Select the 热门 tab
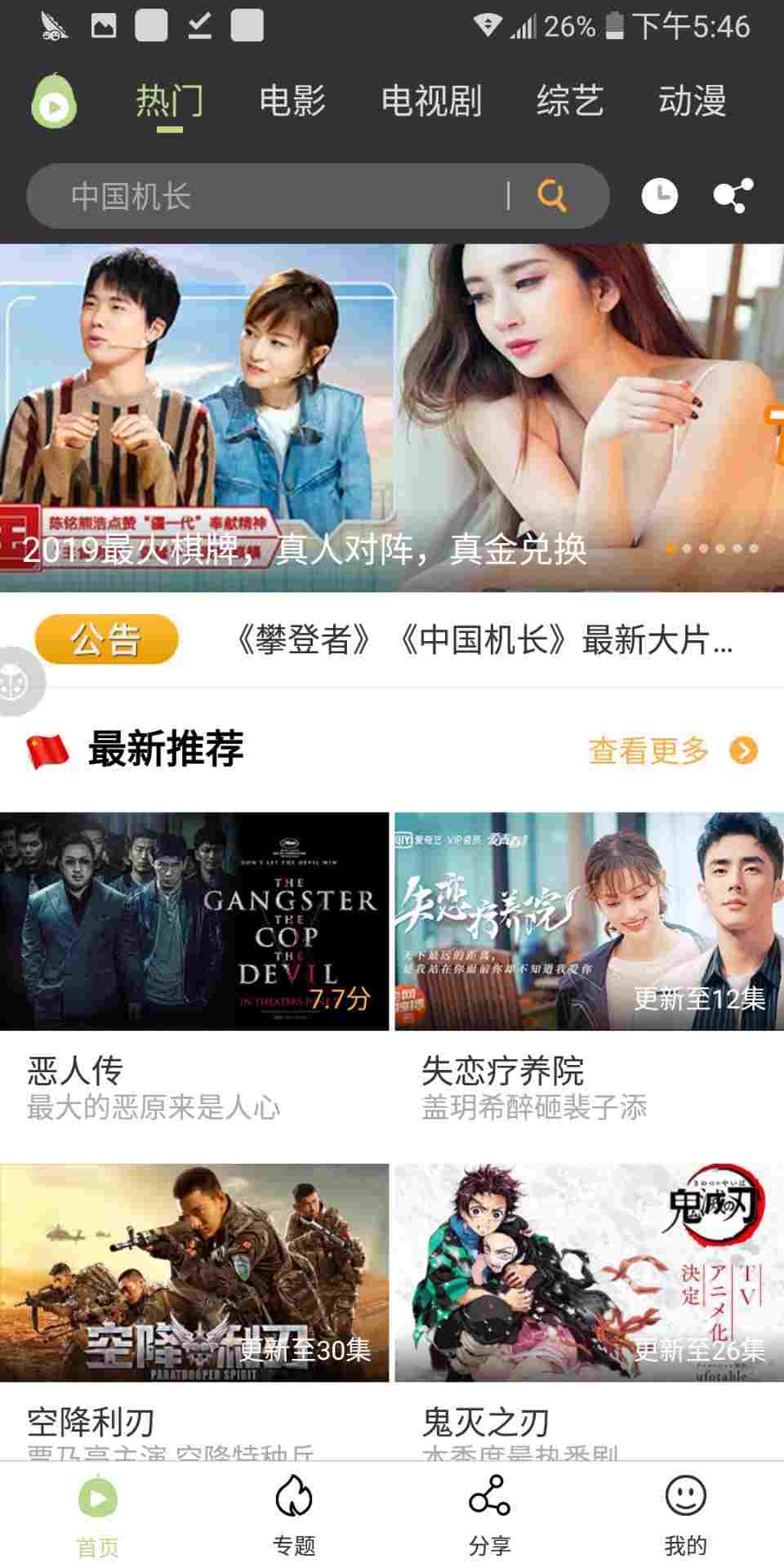This screenshot has height=1568, width=784. click(x=169, y=101)
